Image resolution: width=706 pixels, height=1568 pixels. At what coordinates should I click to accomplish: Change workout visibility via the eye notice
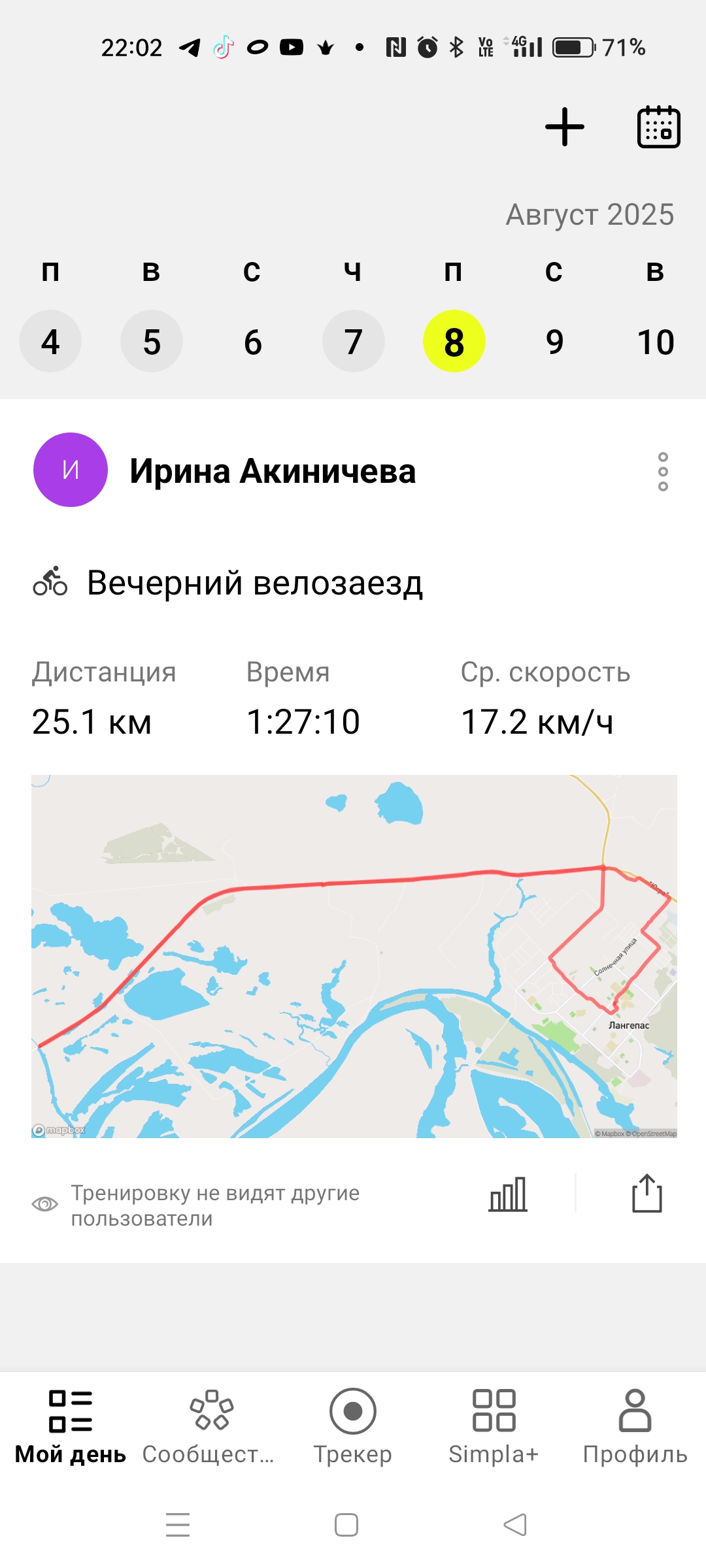tap(196, 1205)
